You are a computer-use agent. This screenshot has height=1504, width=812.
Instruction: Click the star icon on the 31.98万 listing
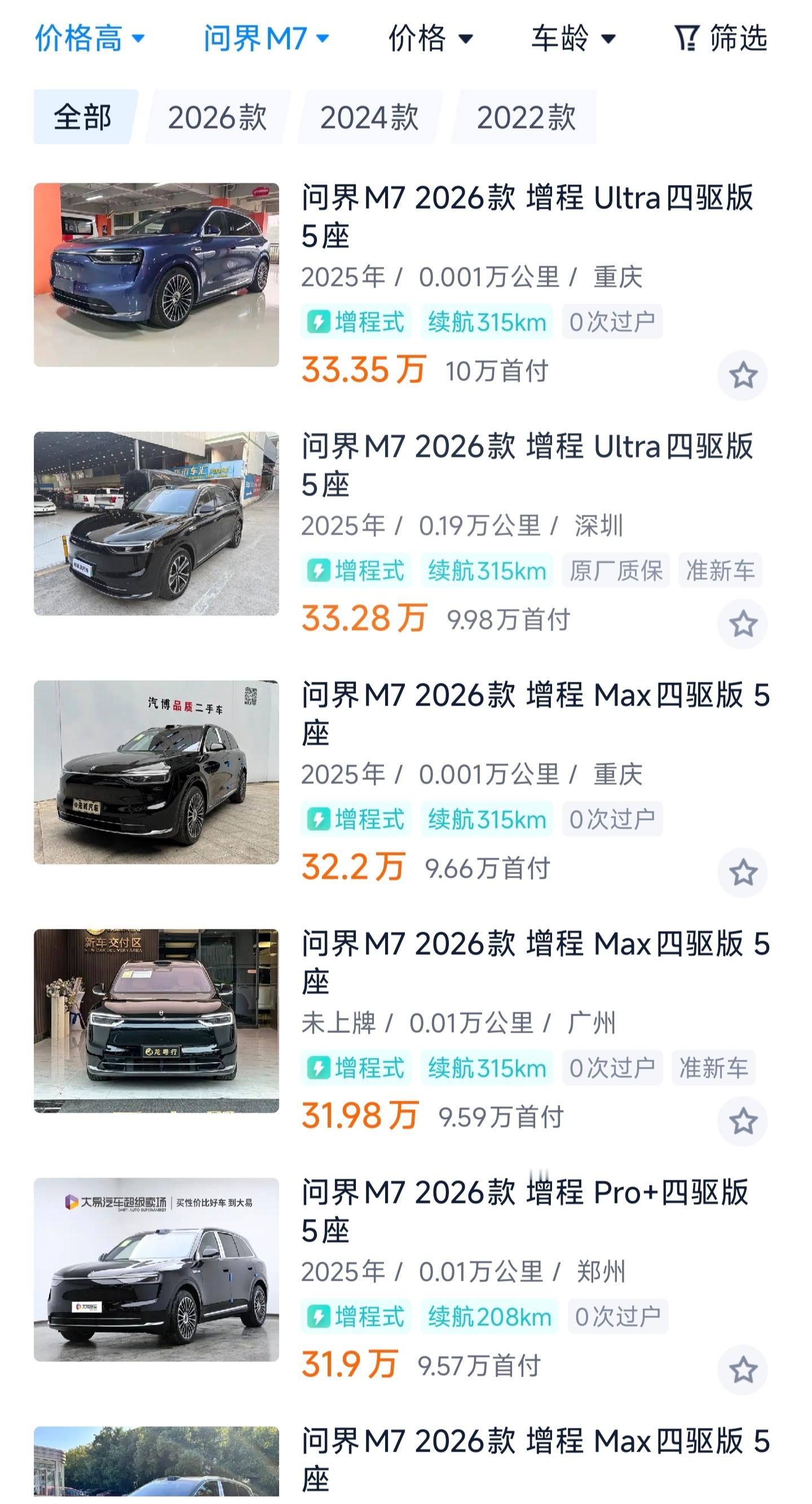pyautogui.click(x=743, y=1122)
